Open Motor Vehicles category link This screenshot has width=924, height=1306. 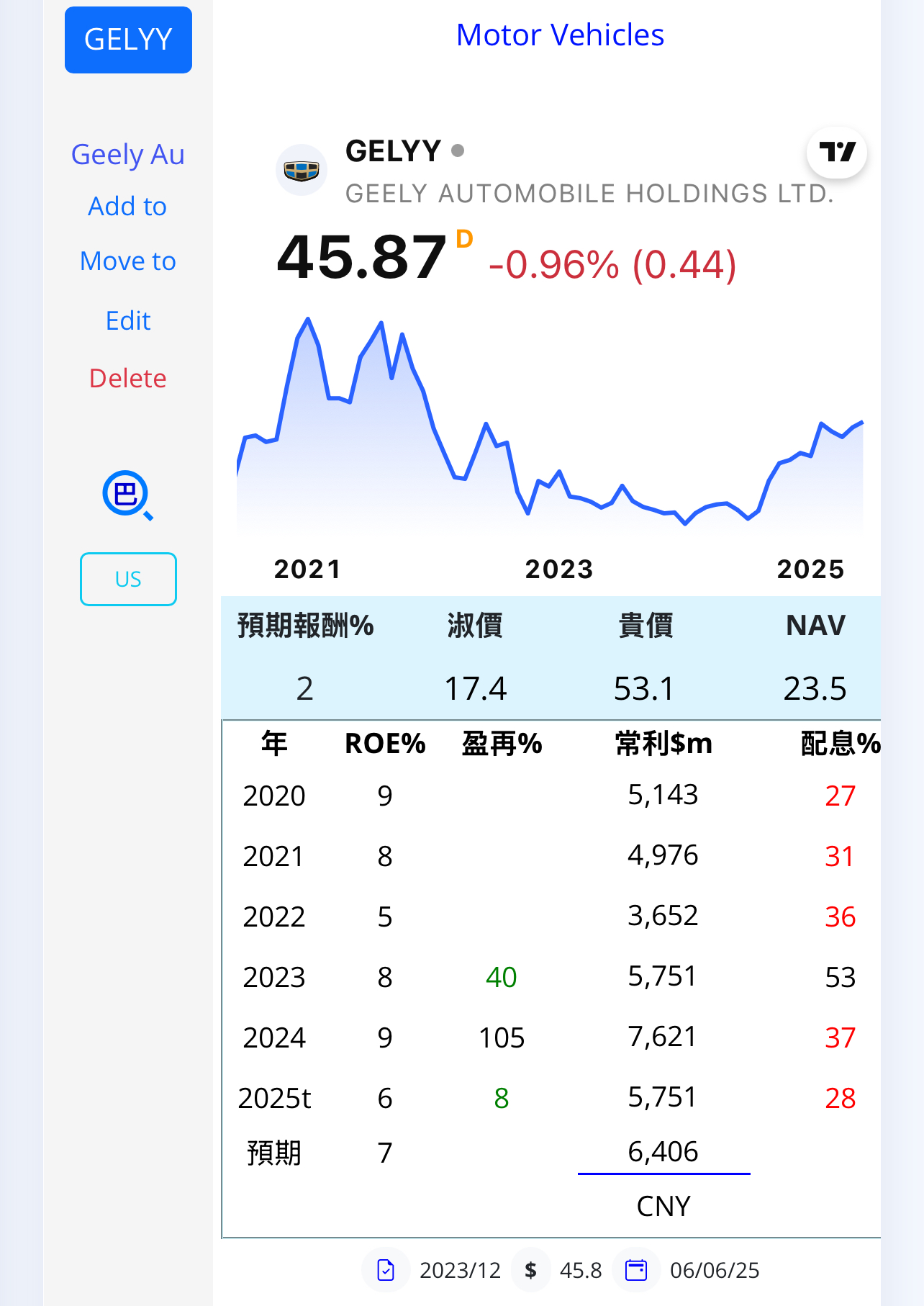click(x=560, y=35)
